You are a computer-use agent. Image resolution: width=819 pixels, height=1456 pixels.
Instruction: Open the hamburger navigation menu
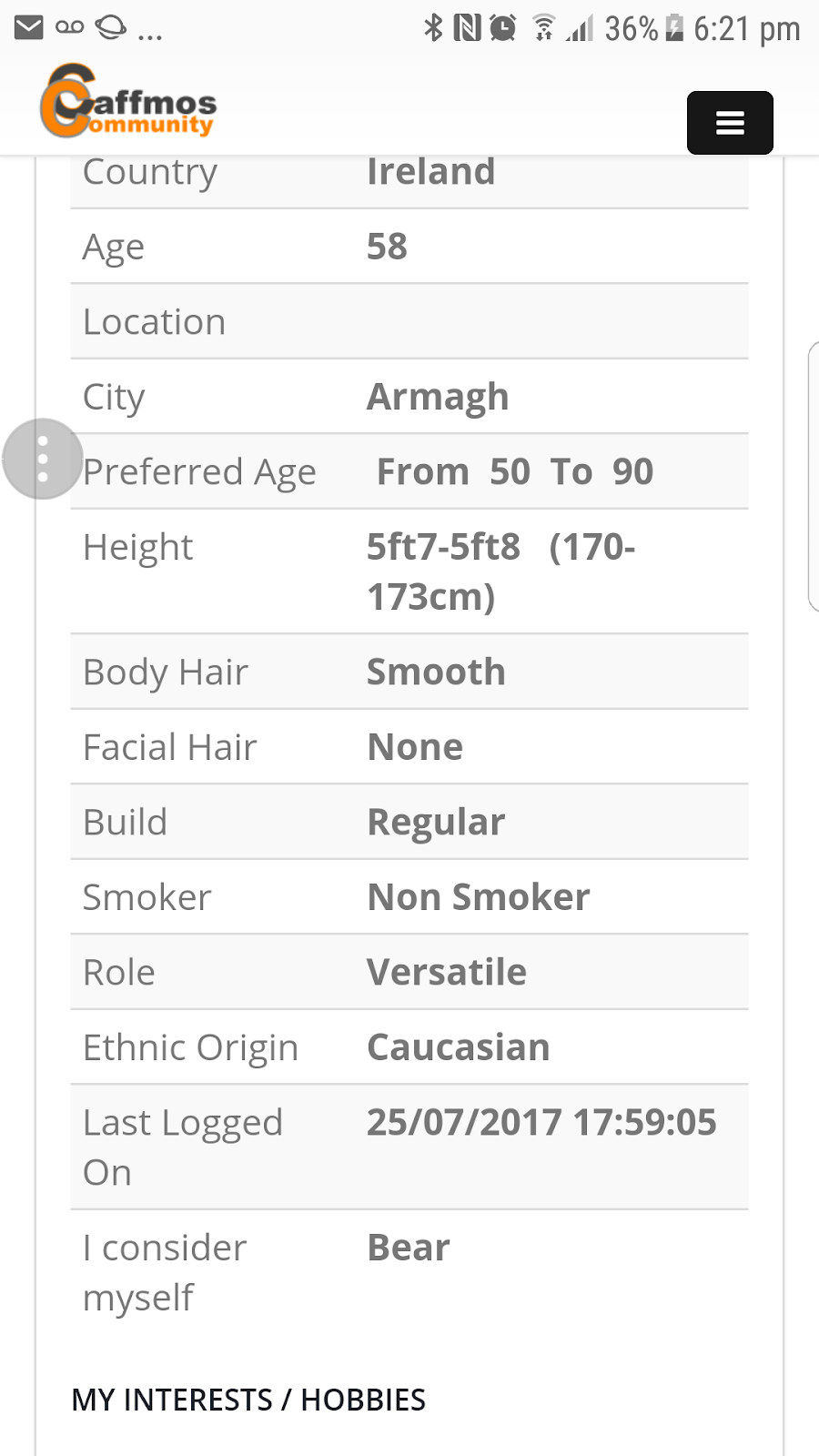(730, 123)
